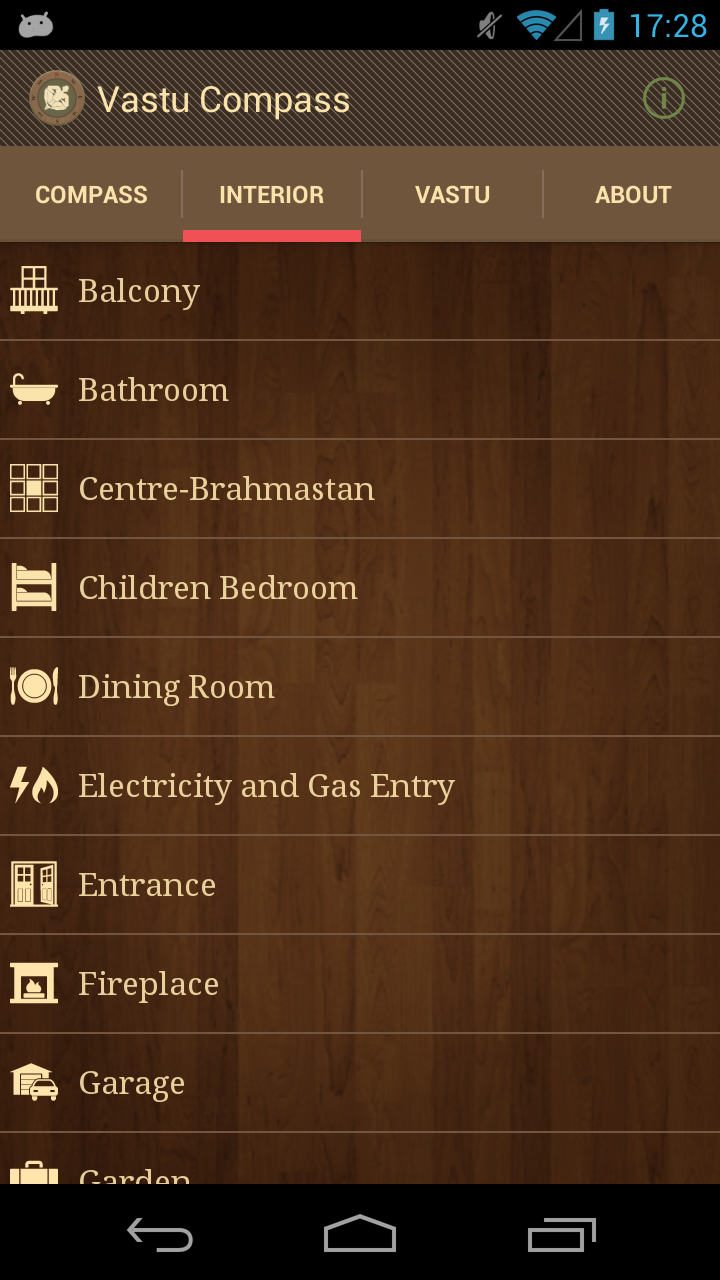Open the recent apps button
720x1280 pixels.
click(560, 1235)
